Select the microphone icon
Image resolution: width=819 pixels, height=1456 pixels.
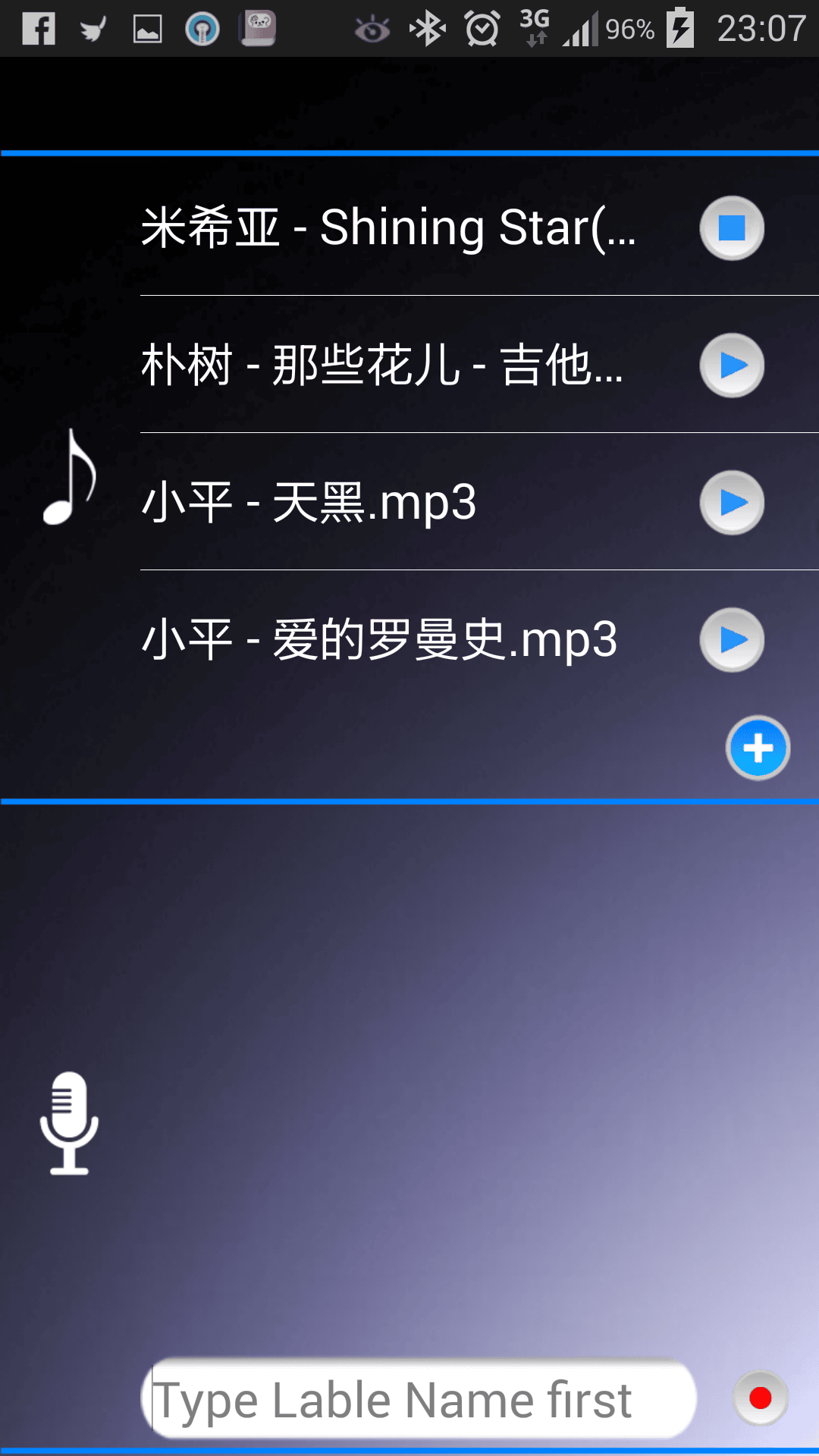71,1122
